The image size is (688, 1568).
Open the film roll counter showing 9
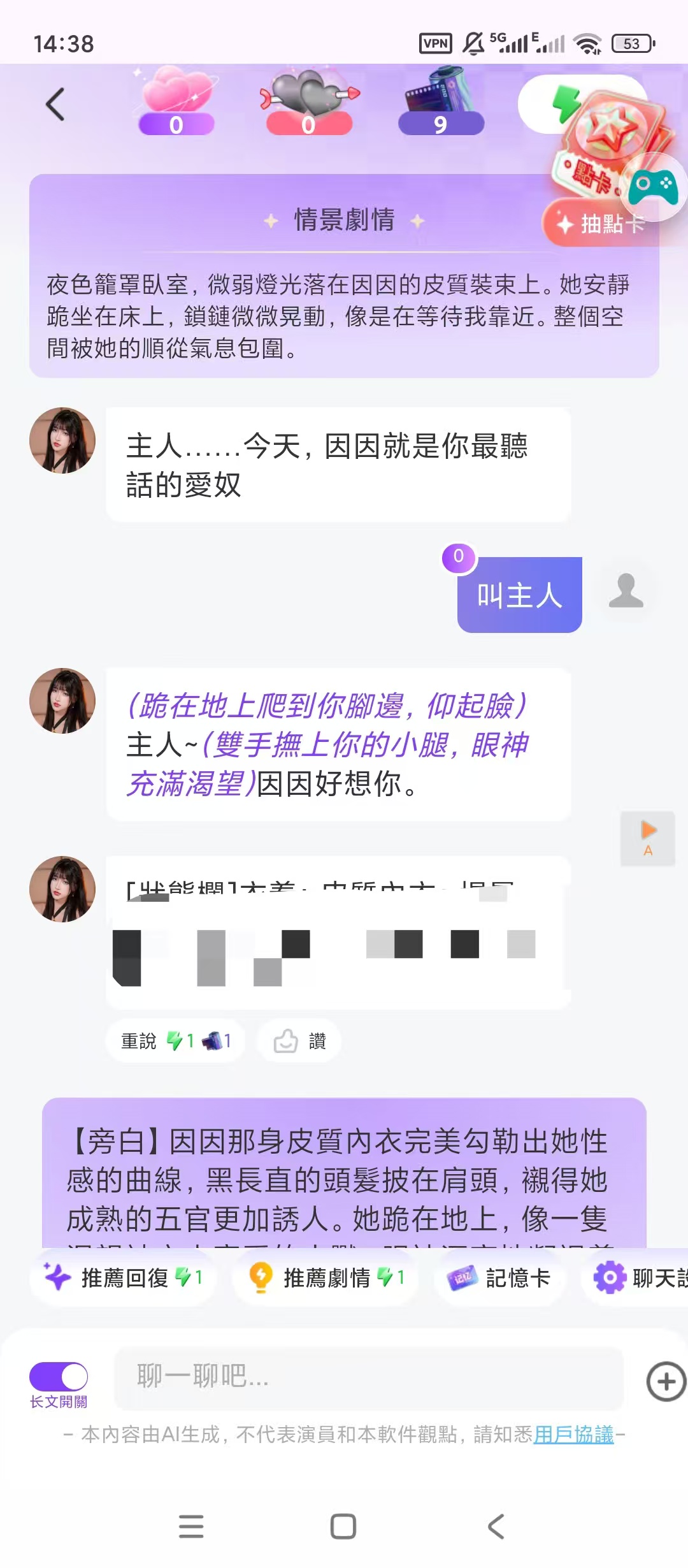tap(441, 102)
